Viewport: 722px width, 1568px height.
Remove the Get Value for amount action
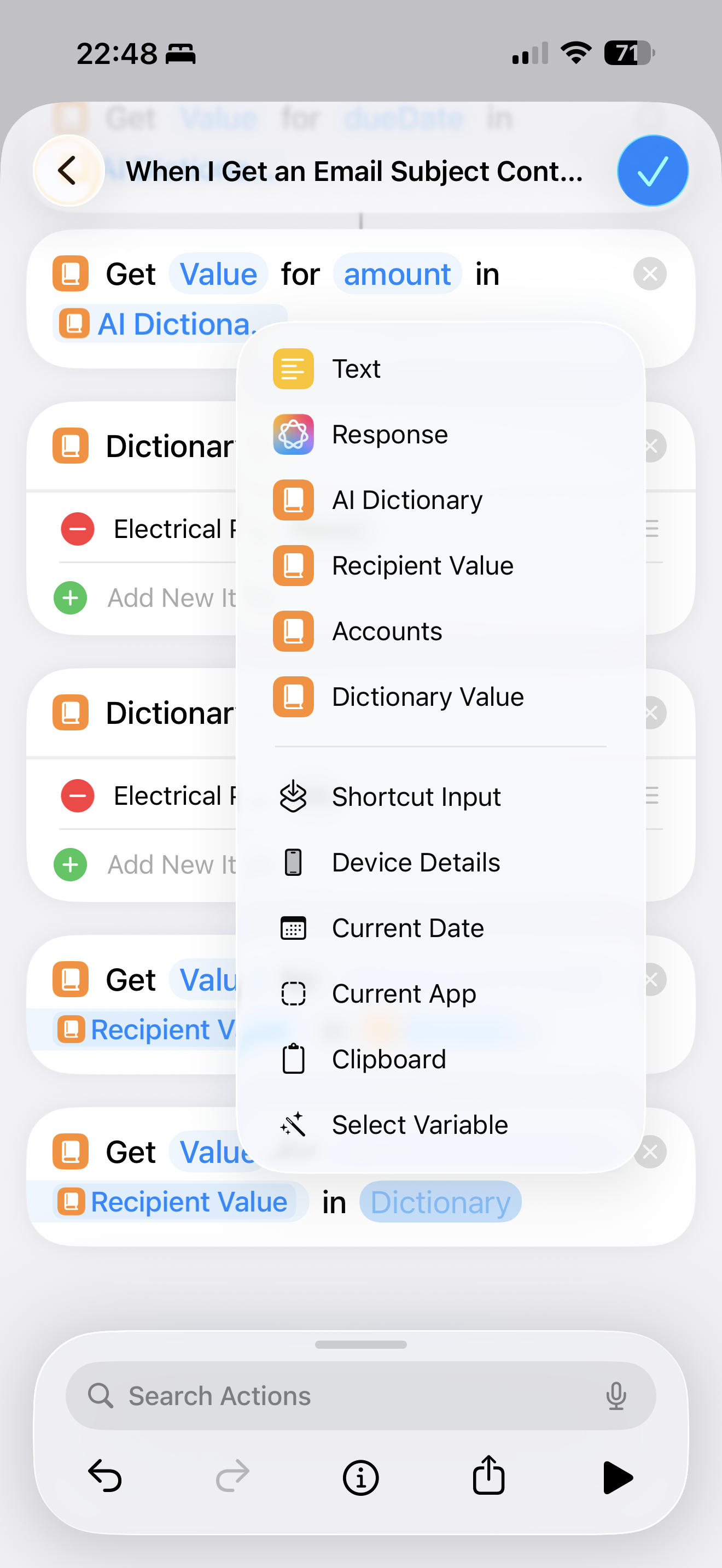pyautogui.click(x=650, y=274)
